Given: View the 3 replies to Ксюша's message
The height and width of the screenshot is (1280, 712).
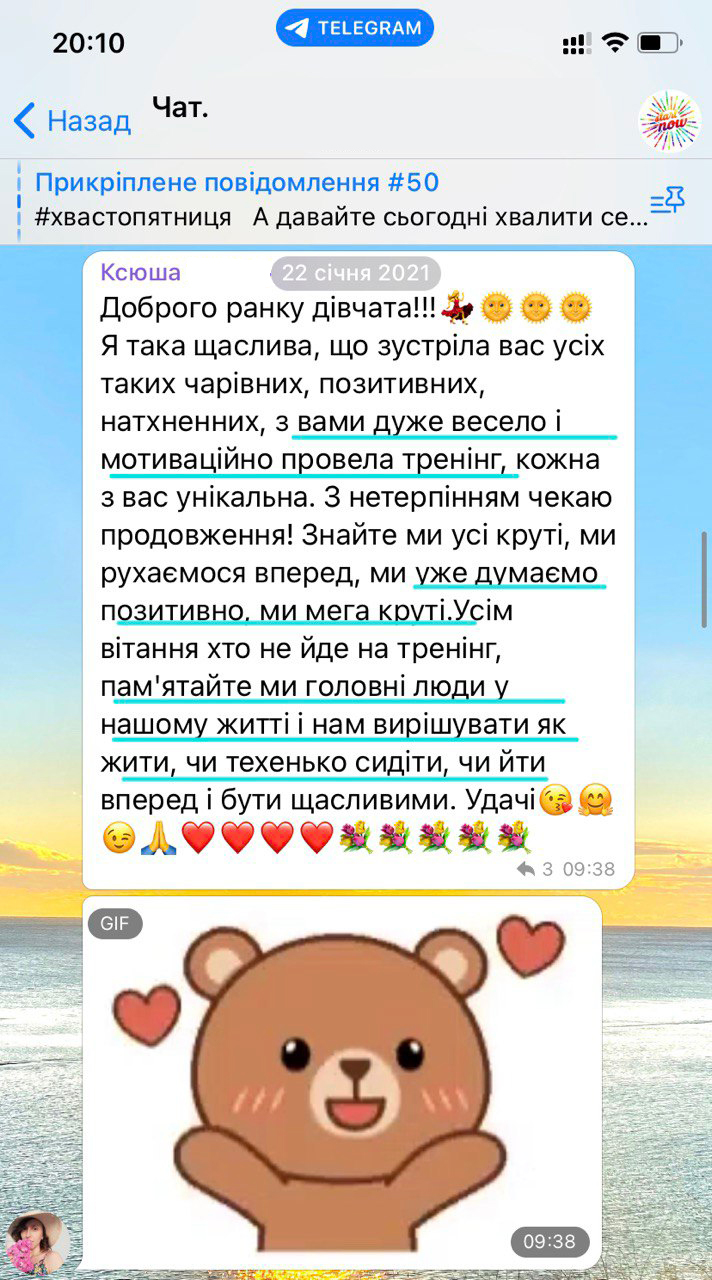Looking at the screenshot, I should click(536, 869).
